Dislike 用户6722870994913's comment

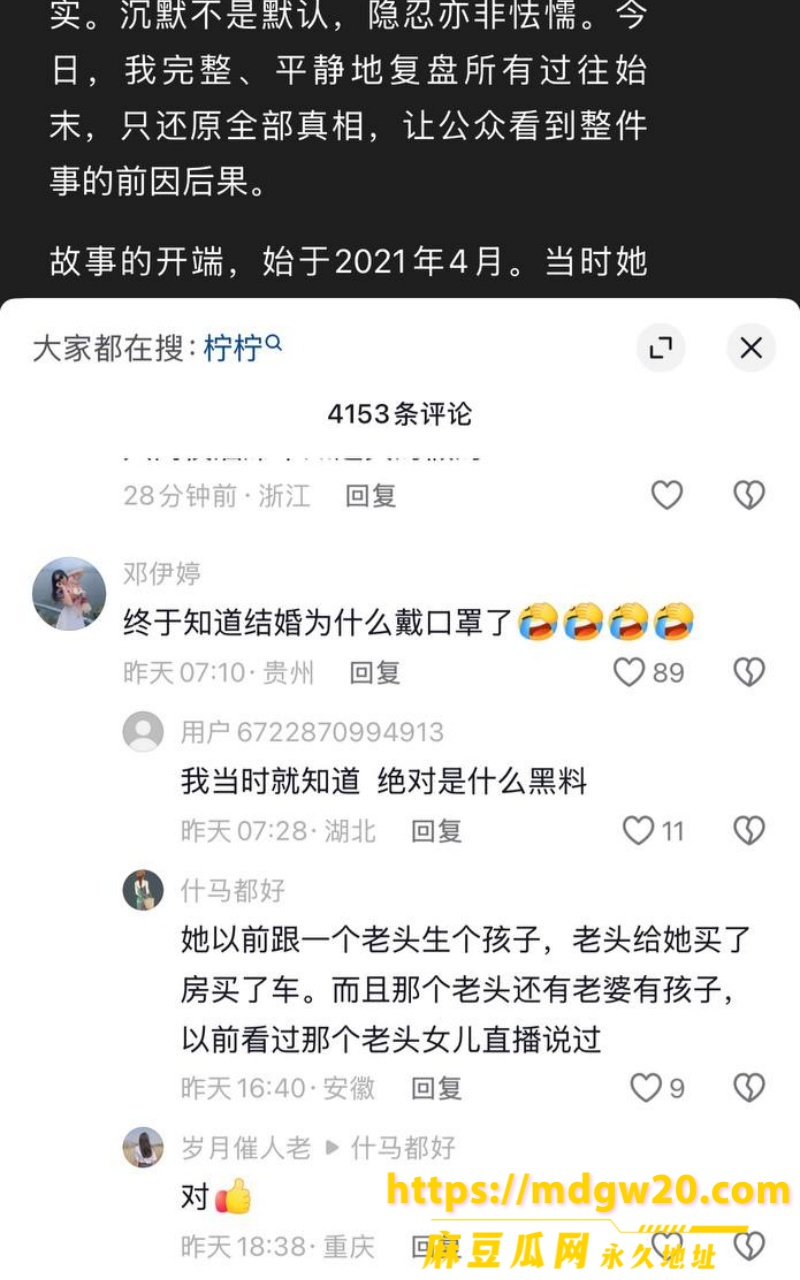tap(749, 831)
